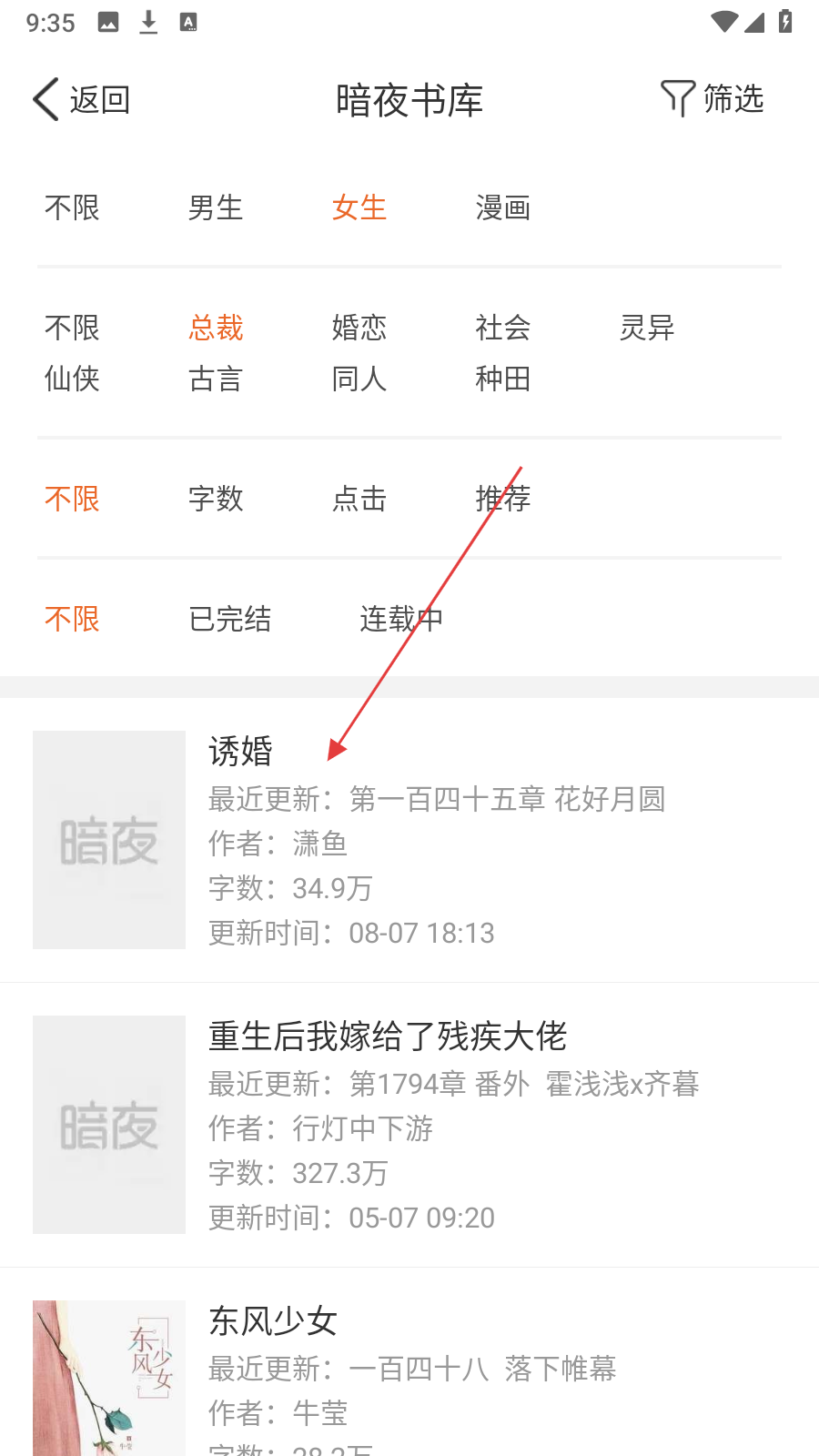Sort books by 点击
819x1456 pixels.
[359, 499]
